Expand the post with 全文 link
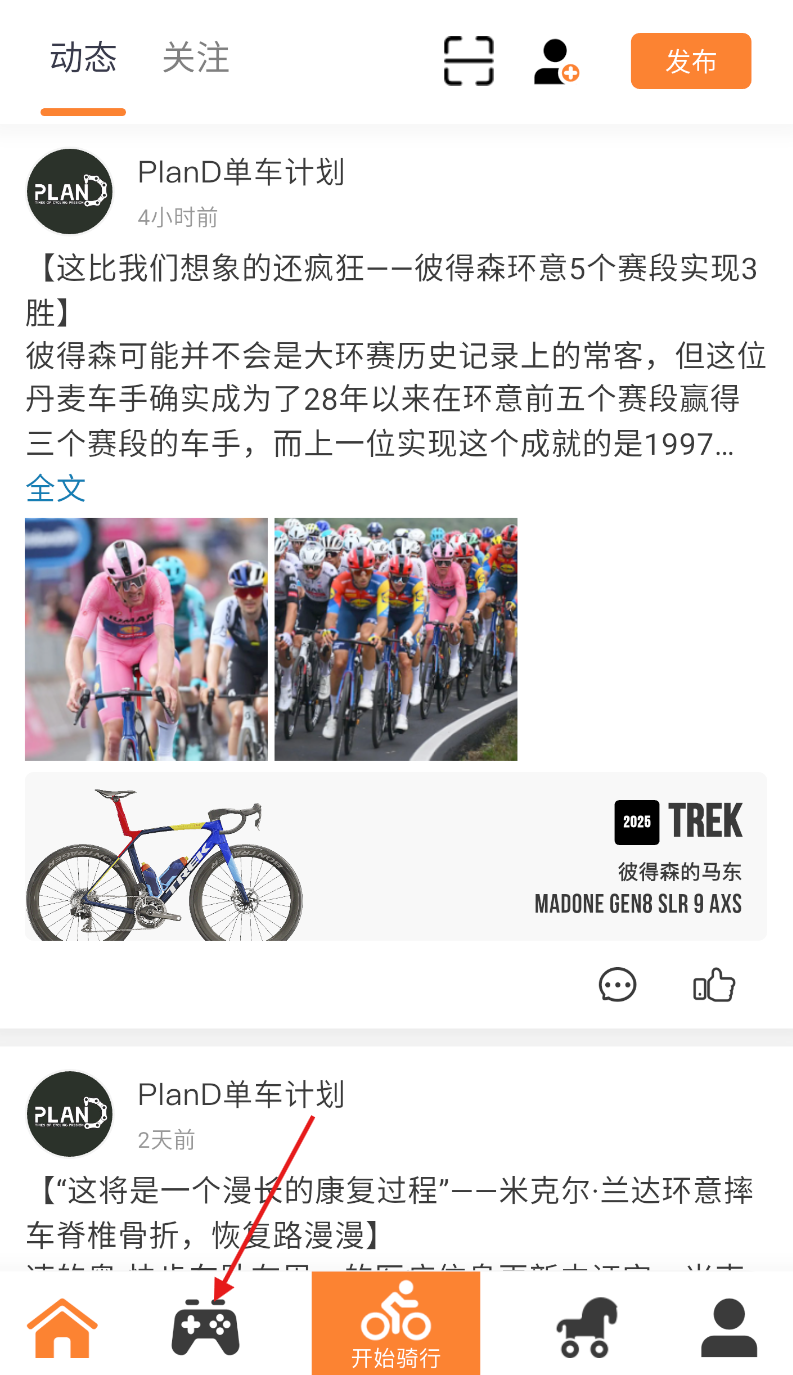Screen dimensions: 793x1375 click(56, 489)
